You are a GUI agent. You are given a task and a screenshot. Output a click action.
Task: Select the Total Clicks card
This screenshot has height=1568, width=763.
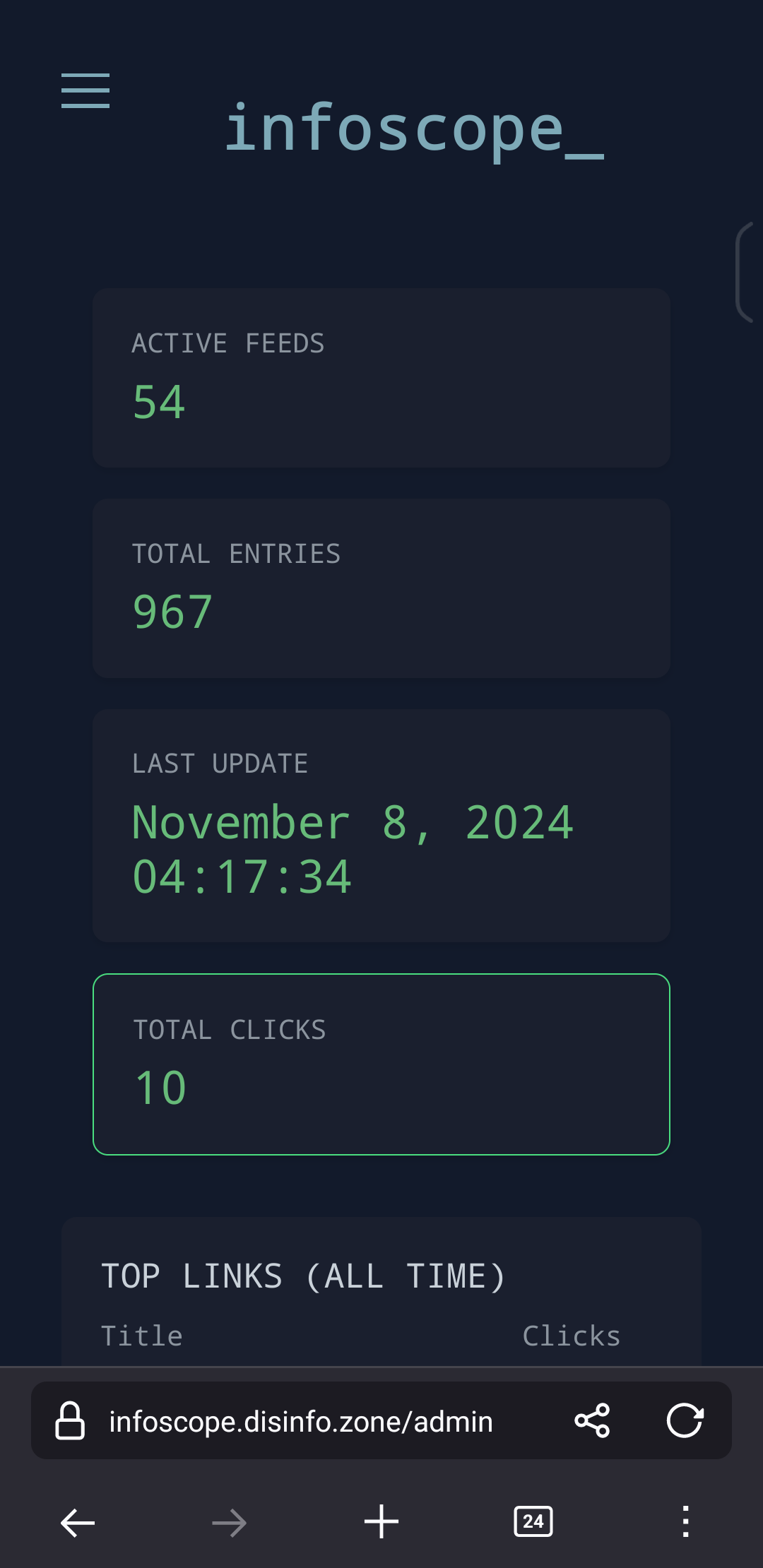(x=381, y=1064)
